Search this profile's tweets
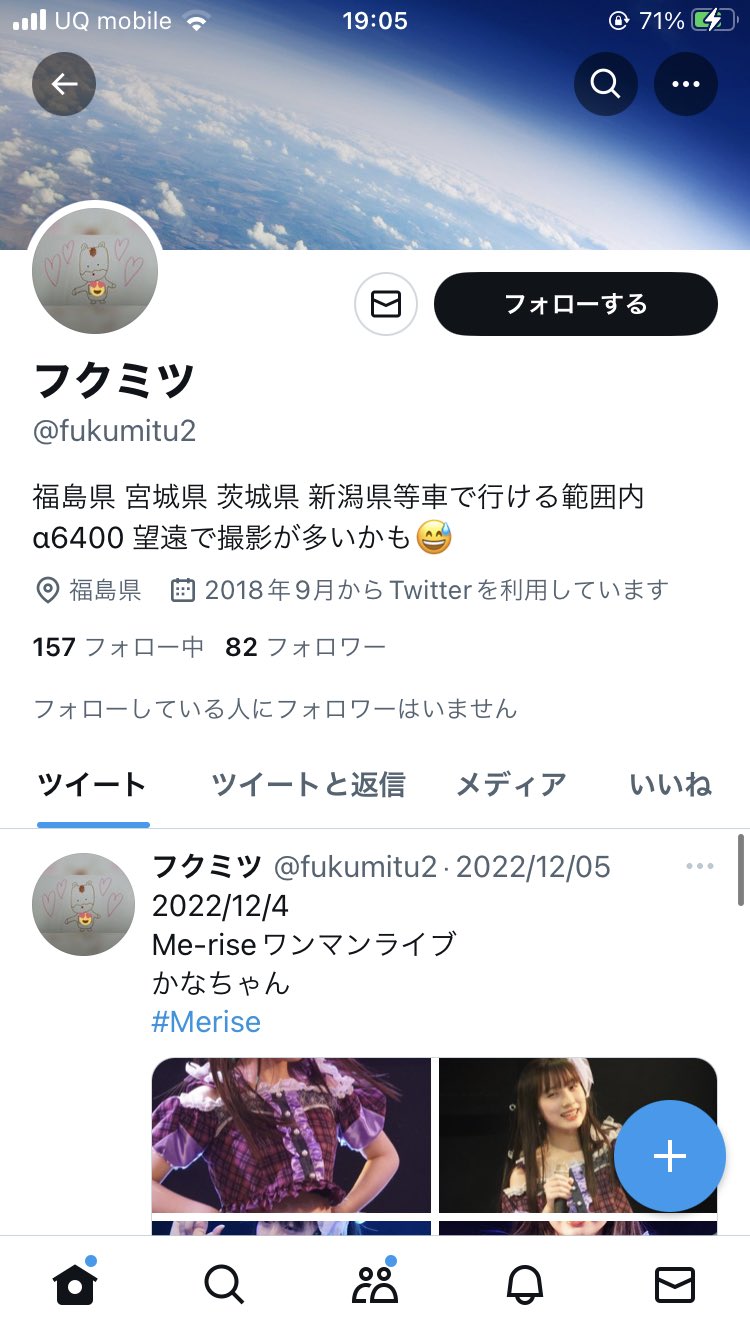 pyautogui.click(x=605, y=84)
